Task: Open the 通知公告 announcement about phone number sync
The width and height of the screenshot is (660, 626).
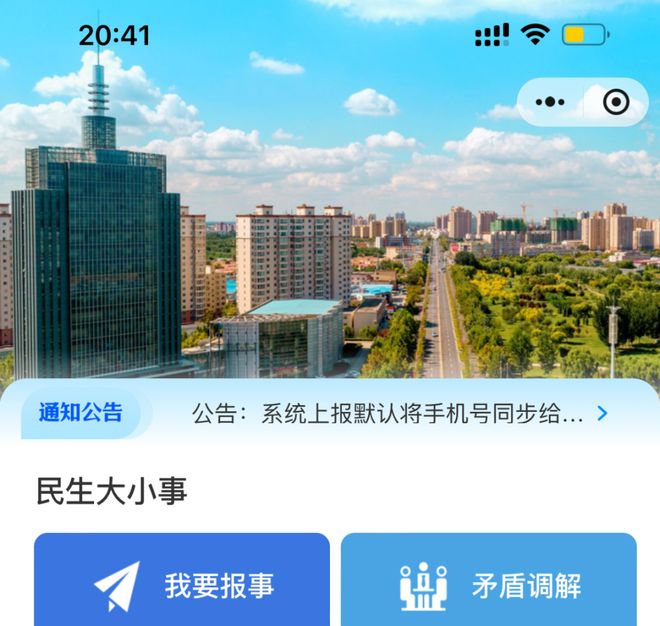Action: click(x=388, y=413)
